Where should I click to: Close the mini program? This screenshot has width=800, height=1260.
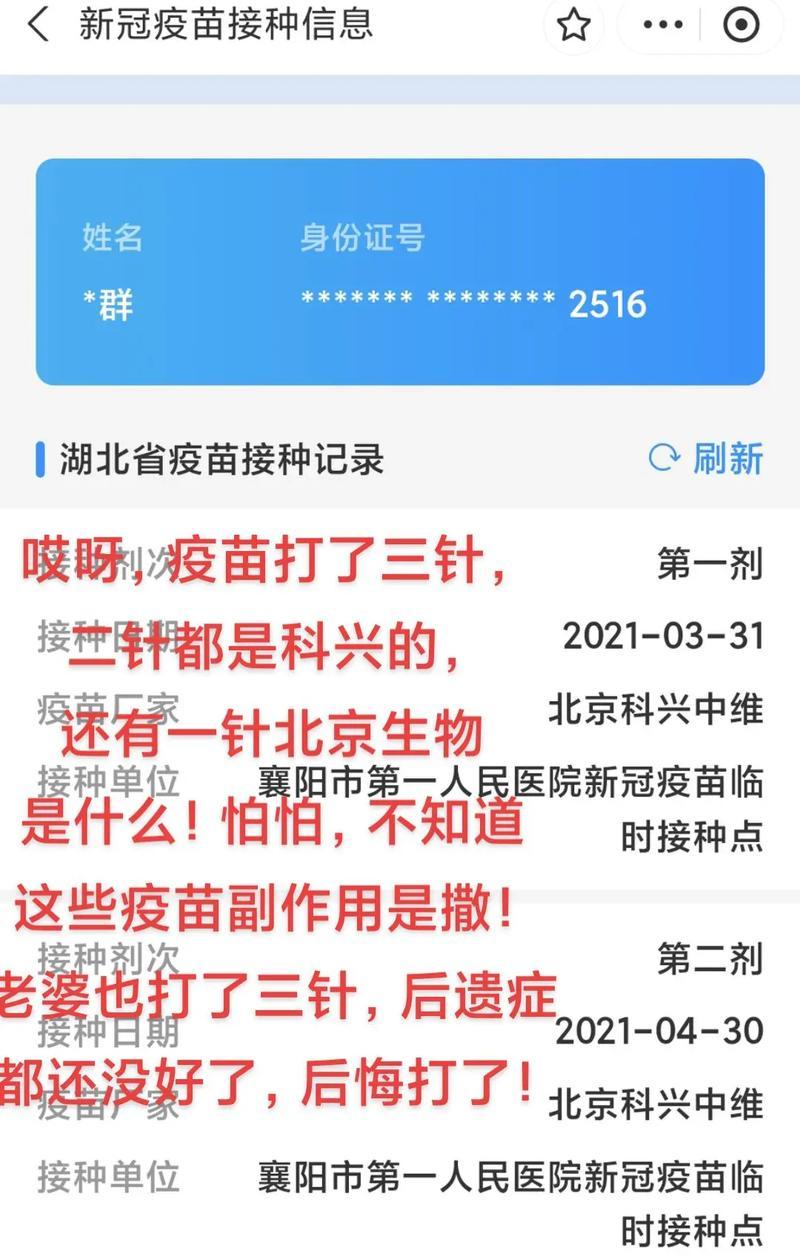tap(741, 26)
